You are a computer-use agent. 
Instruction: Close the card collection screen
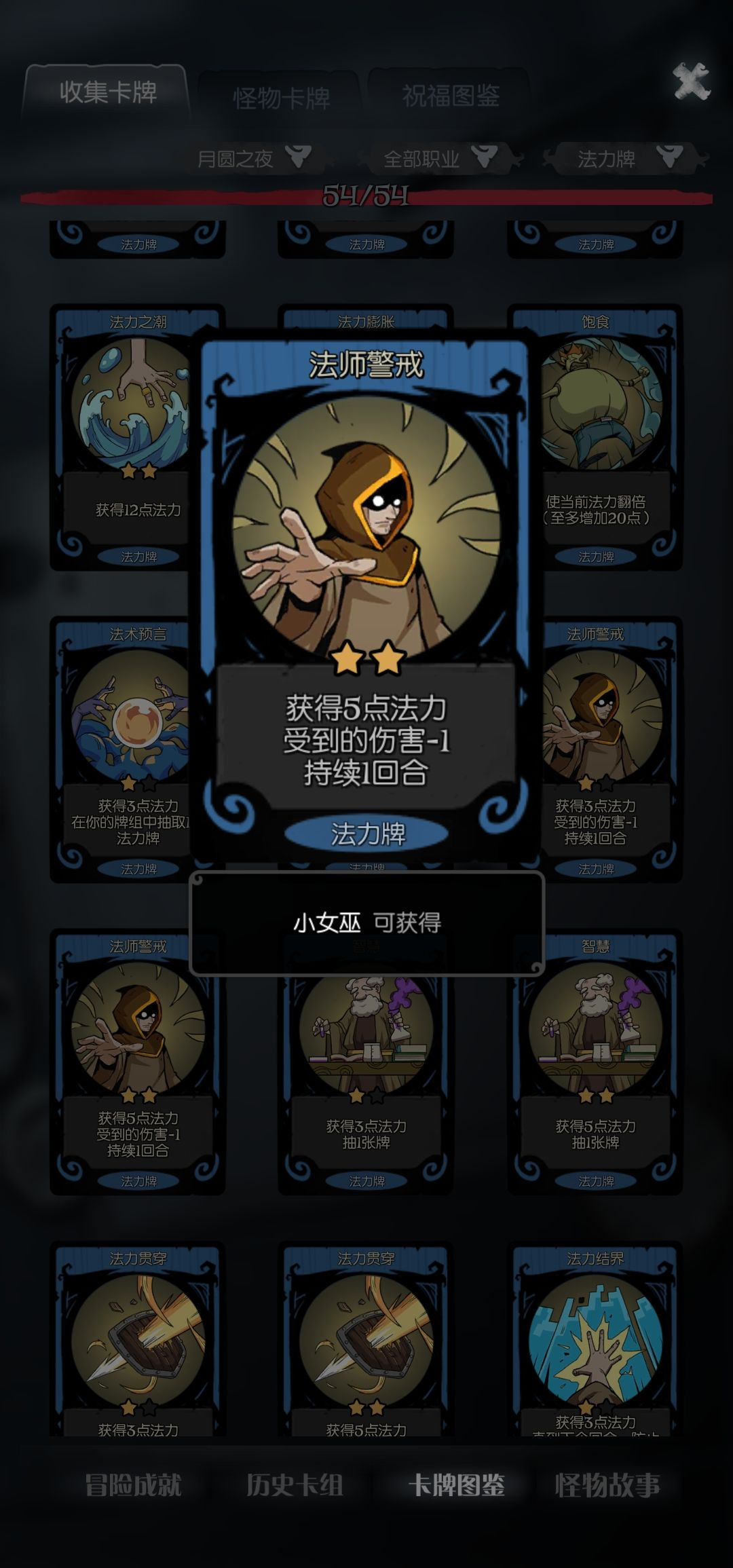tap(691, 82)
